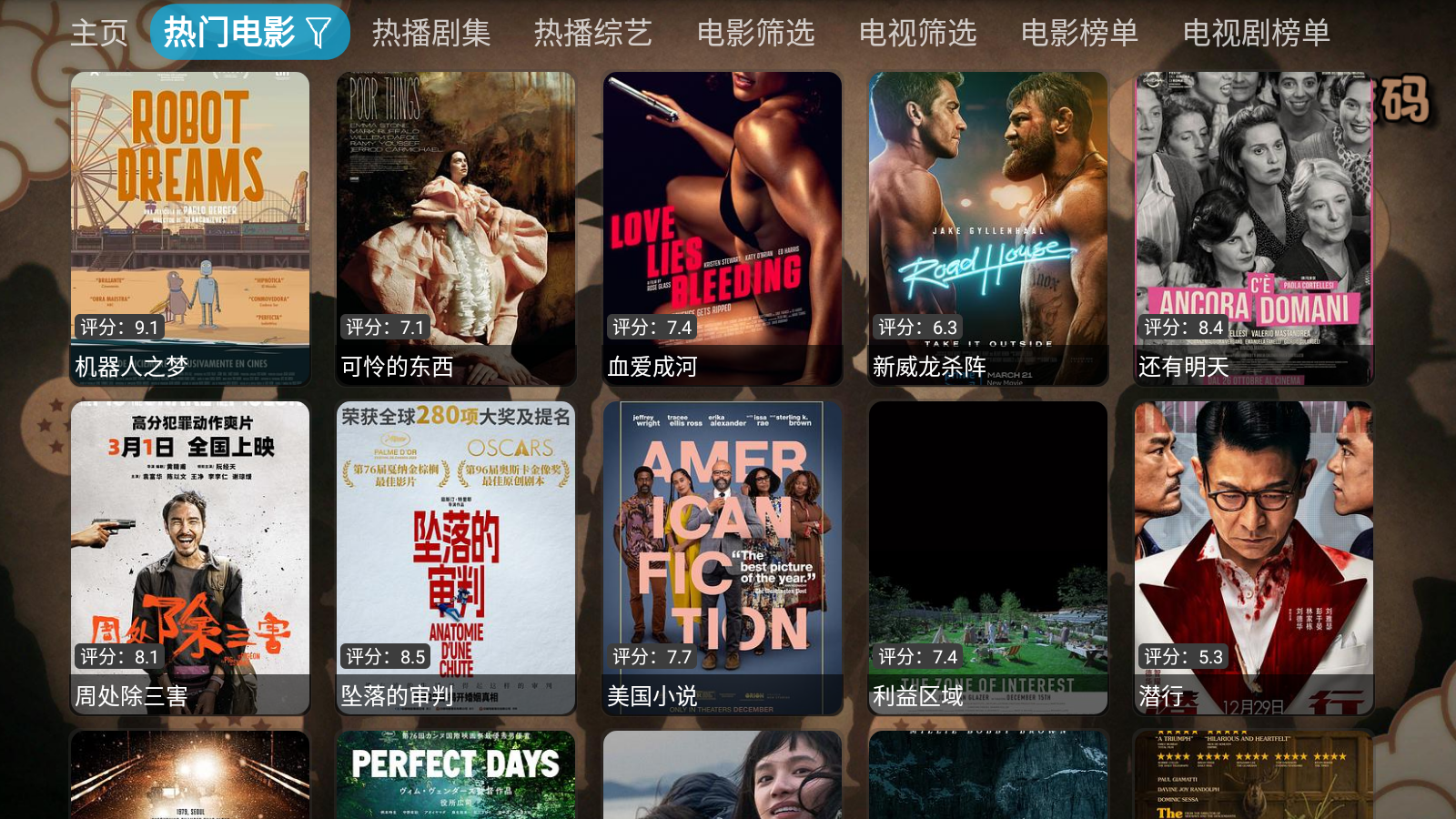This screenshot has width=1456, height=819.
Task: Open the movie 可怜的东西
Action: pyautogui.click(x=456, y=227)
